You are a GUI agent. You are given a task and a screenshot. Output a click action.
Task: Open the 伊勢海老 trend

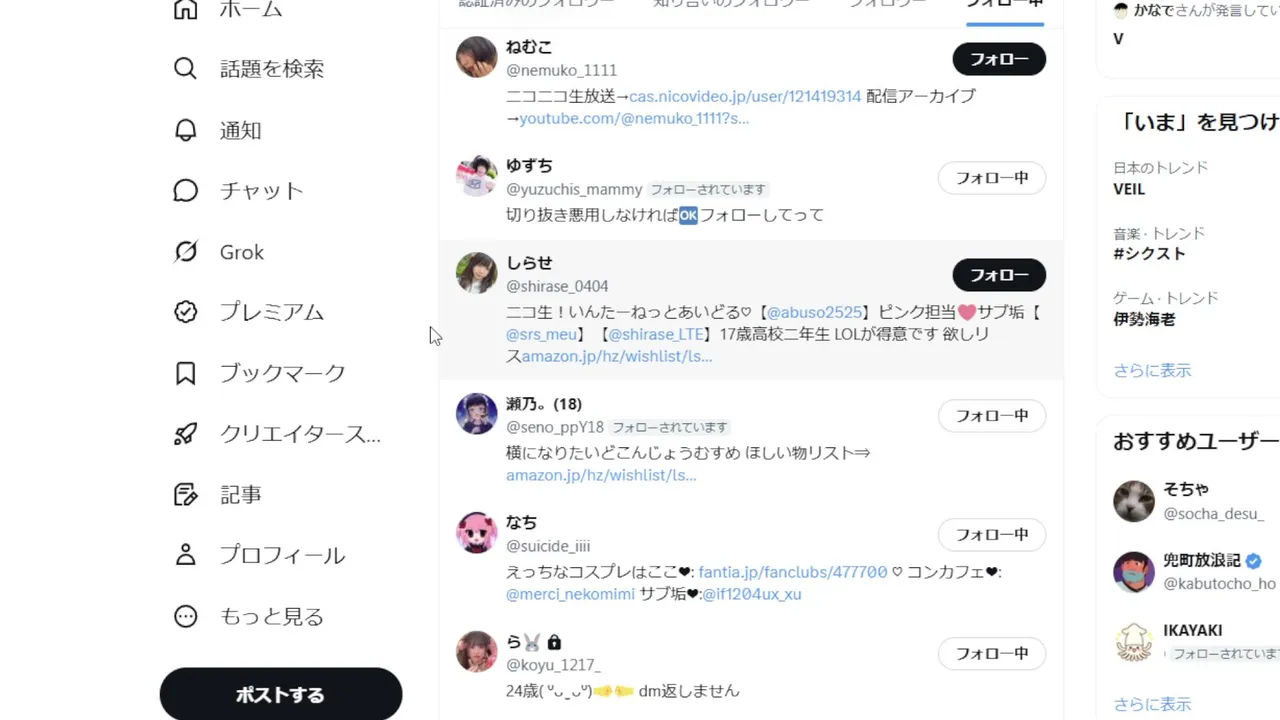(x=1144, y=320)
